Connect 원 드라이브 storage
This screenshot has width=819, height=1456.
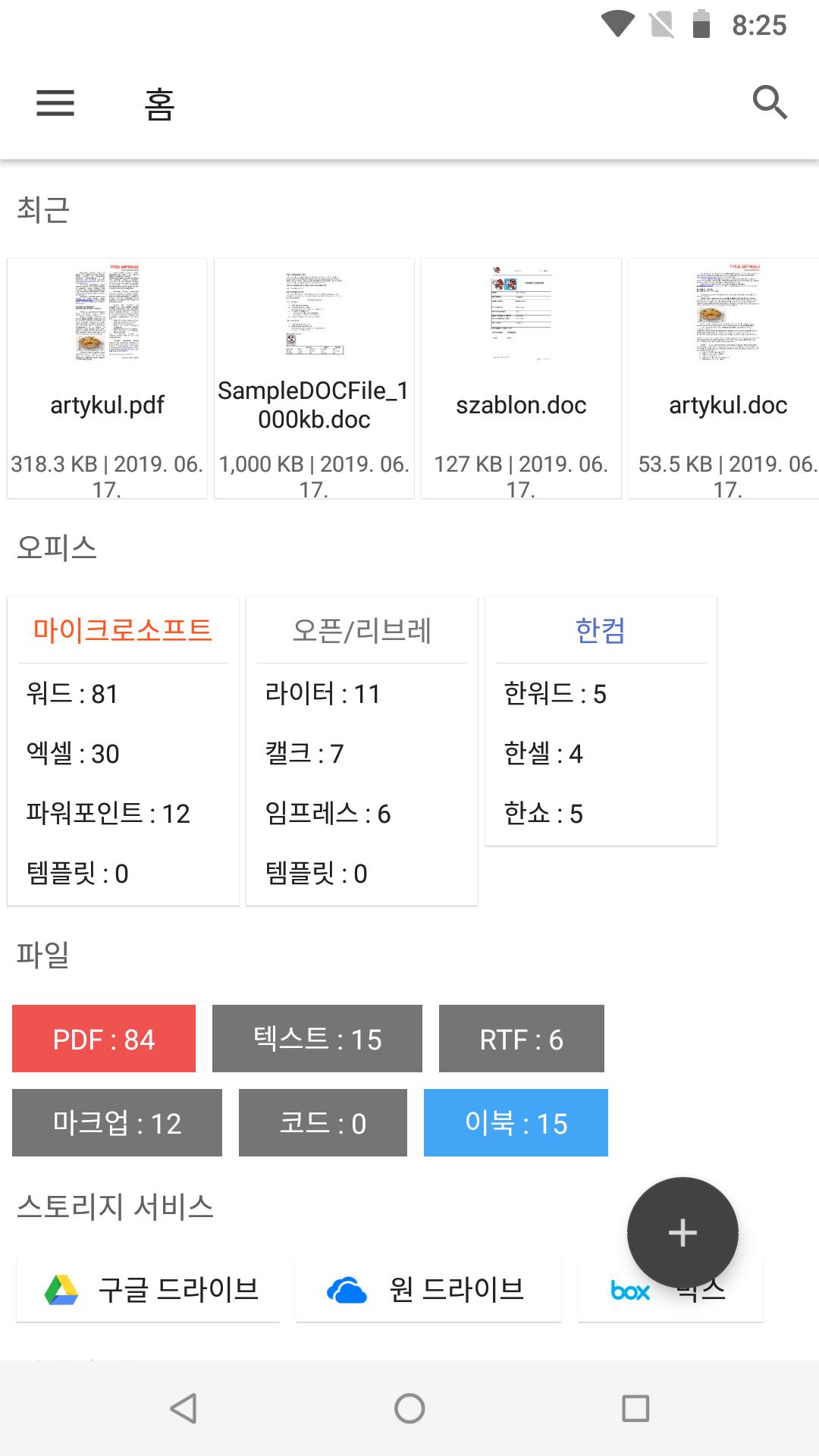click(x=428, y=1290)
